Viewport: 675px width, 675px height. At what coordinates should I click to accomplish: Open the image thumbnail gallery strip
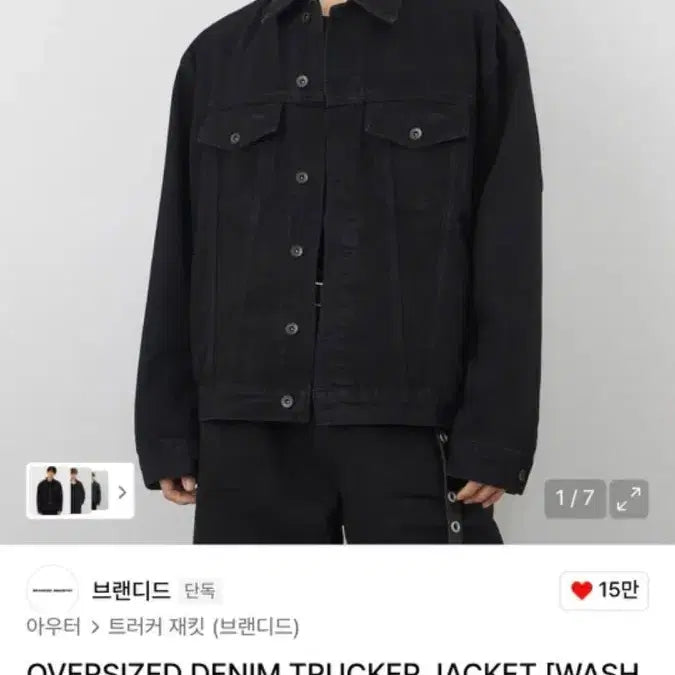tap(79, 491)
